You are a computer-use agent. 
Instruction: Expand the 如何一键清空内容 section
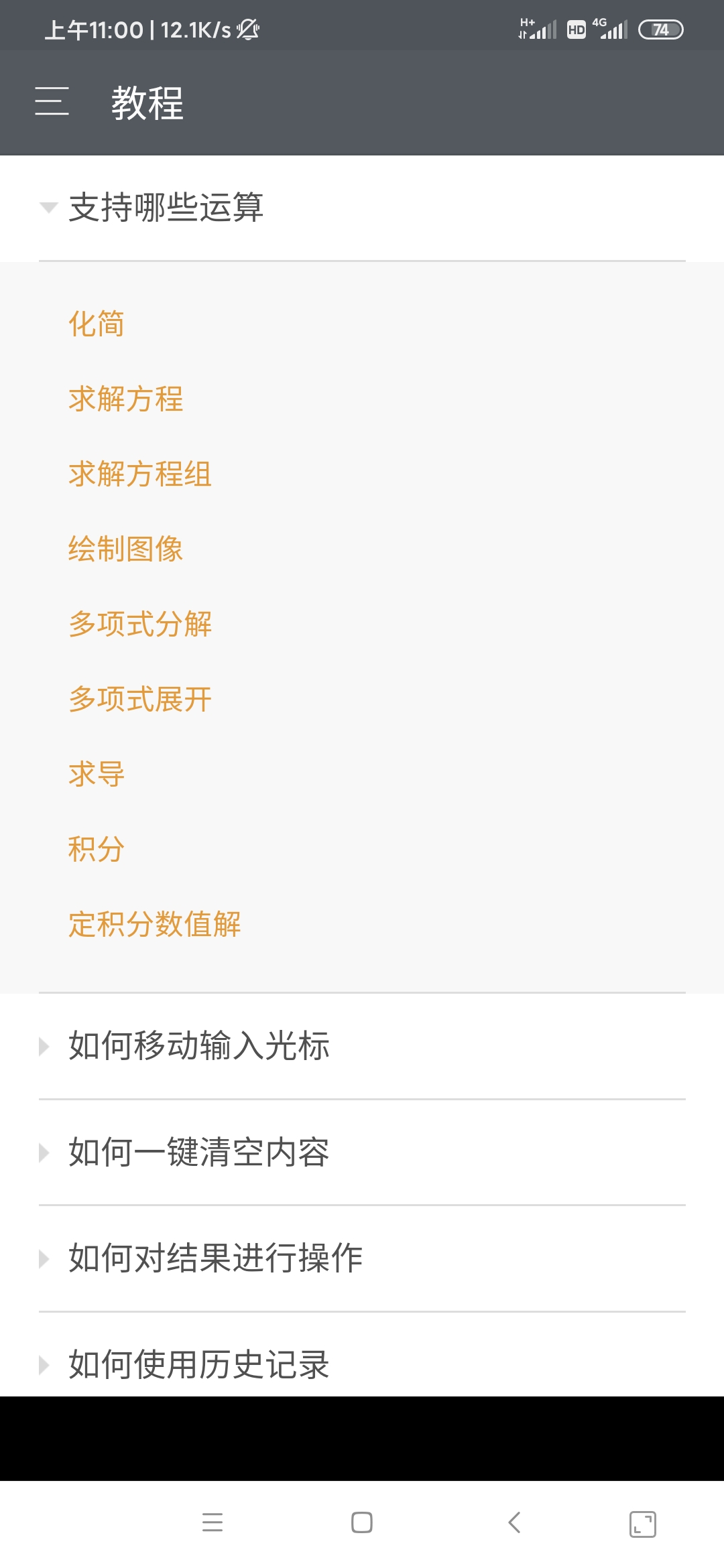[198, 1153]
